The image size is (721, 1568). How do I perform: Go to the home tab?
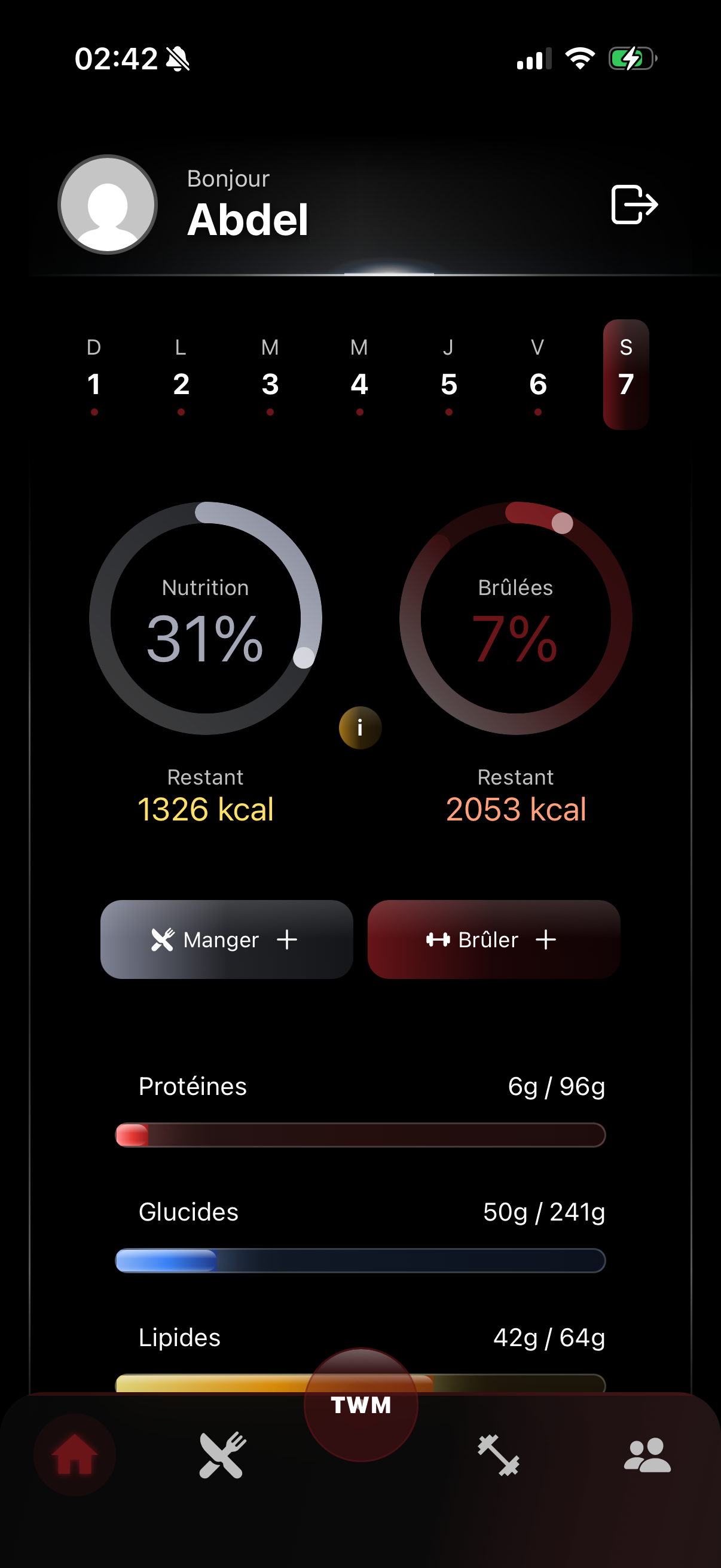pos(75,1455)
